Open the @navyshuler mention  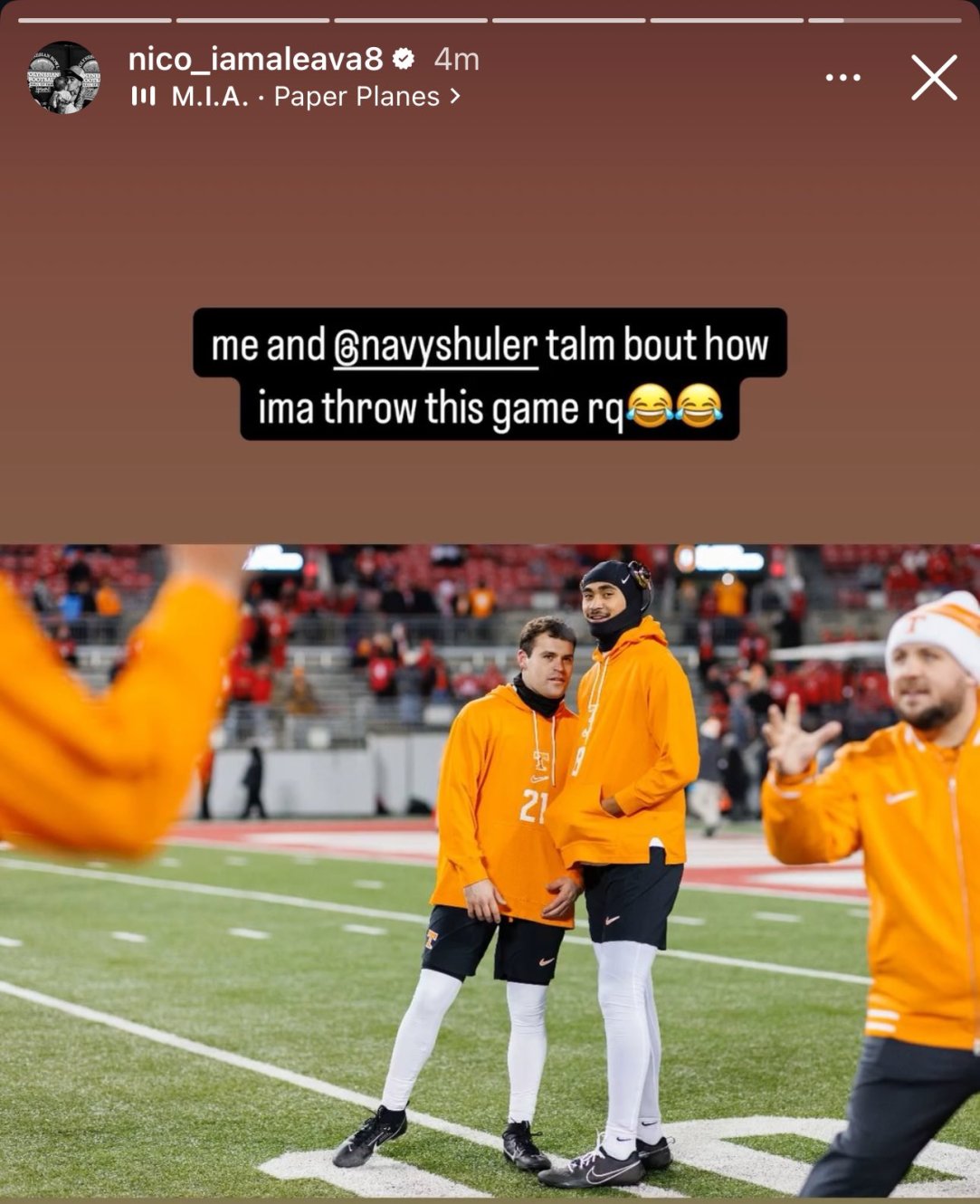coord(436,347)
